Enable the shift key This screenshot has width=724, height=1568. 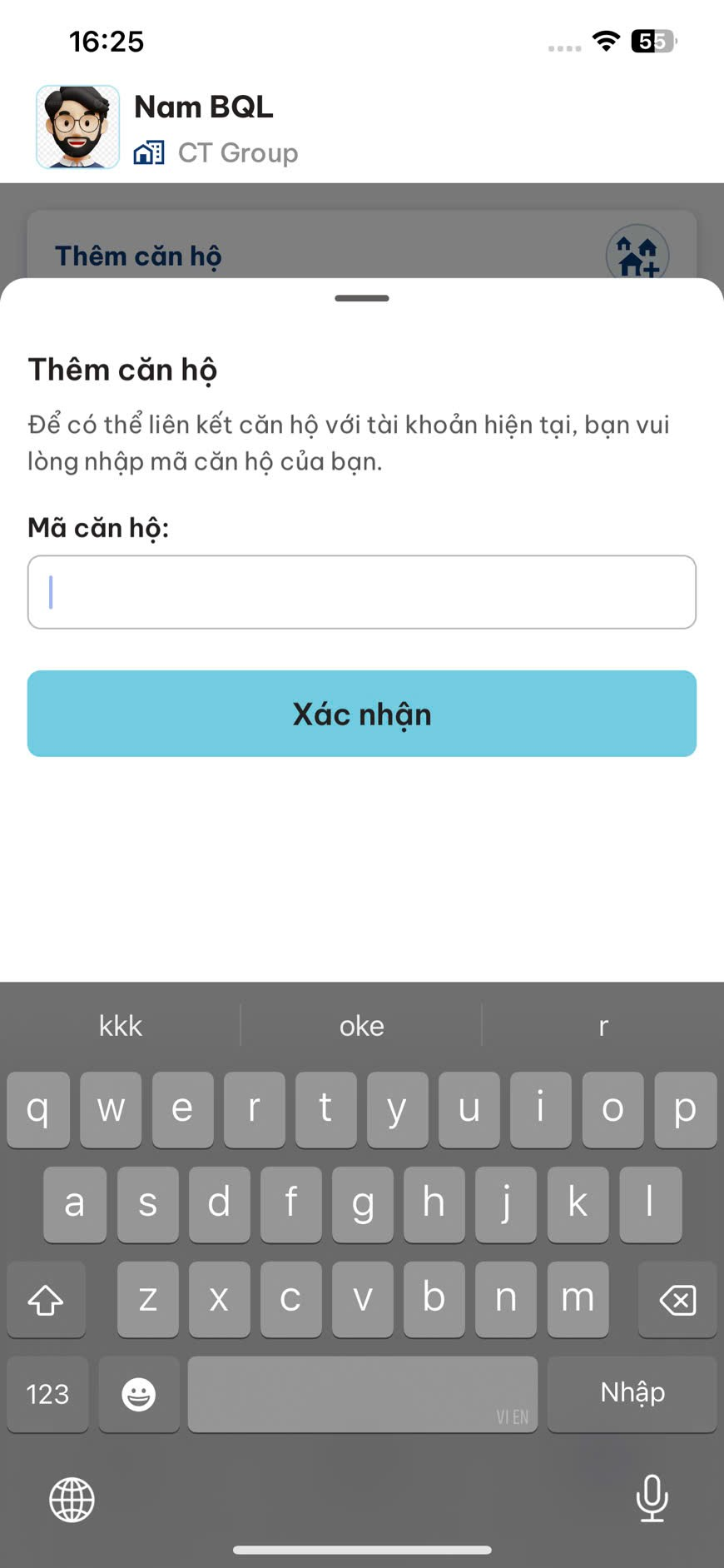pos(46,1299)
